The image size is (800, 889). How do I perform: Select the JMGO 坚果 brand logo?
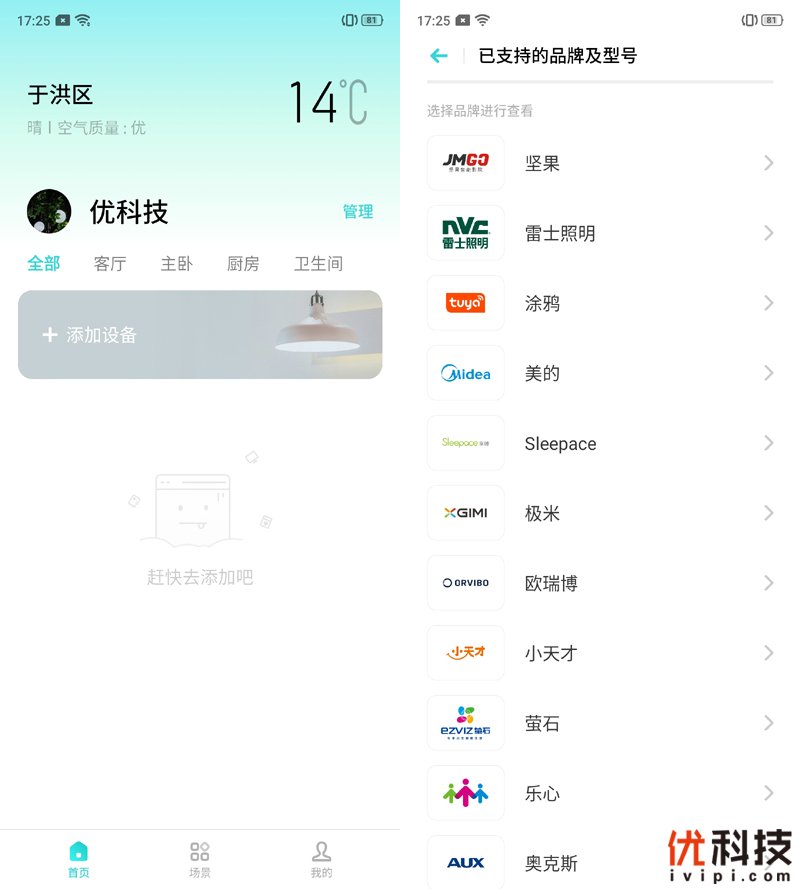[465, 163]
